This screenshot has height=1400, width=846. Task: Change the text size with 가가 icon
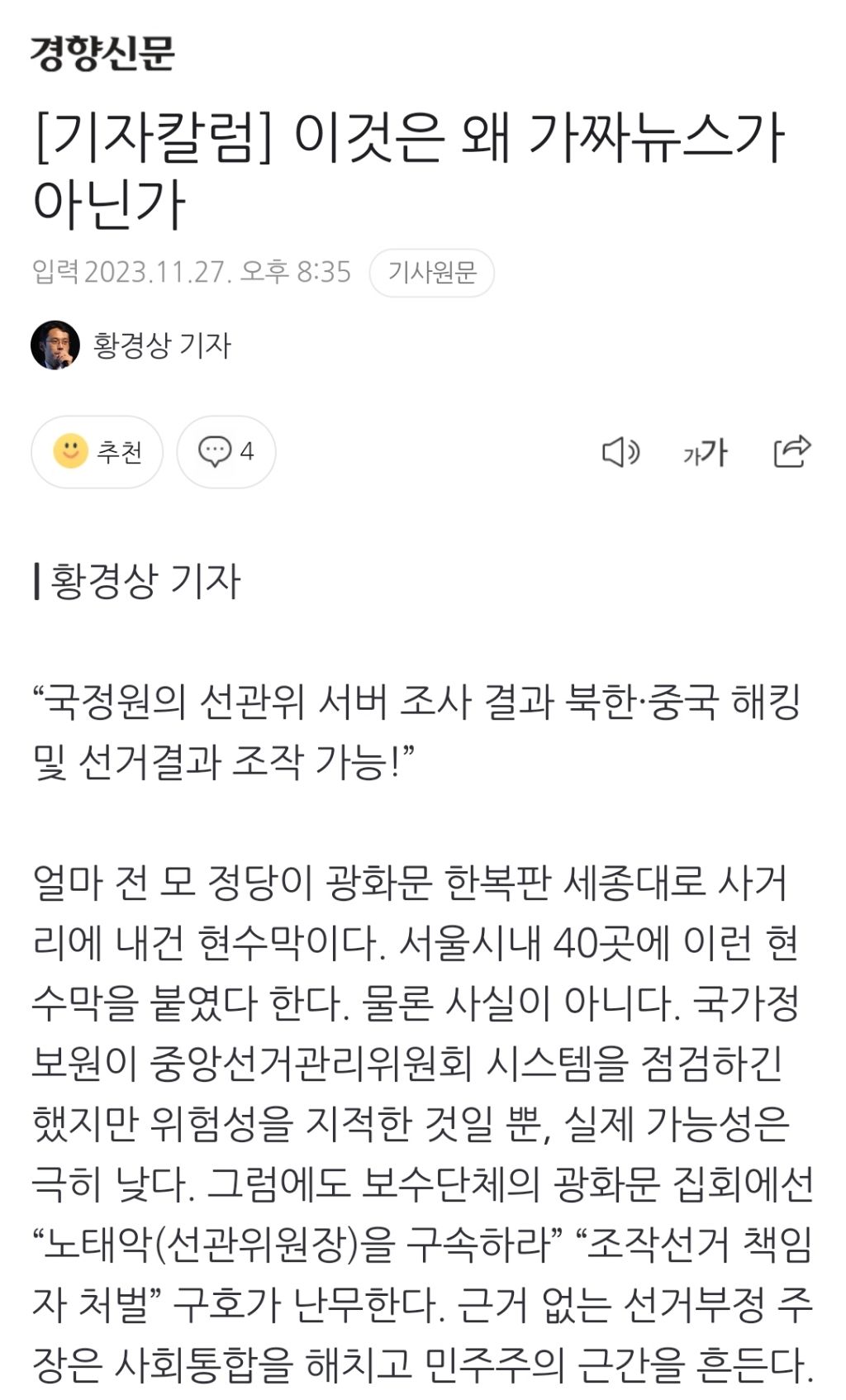click(x=705, y=452)
